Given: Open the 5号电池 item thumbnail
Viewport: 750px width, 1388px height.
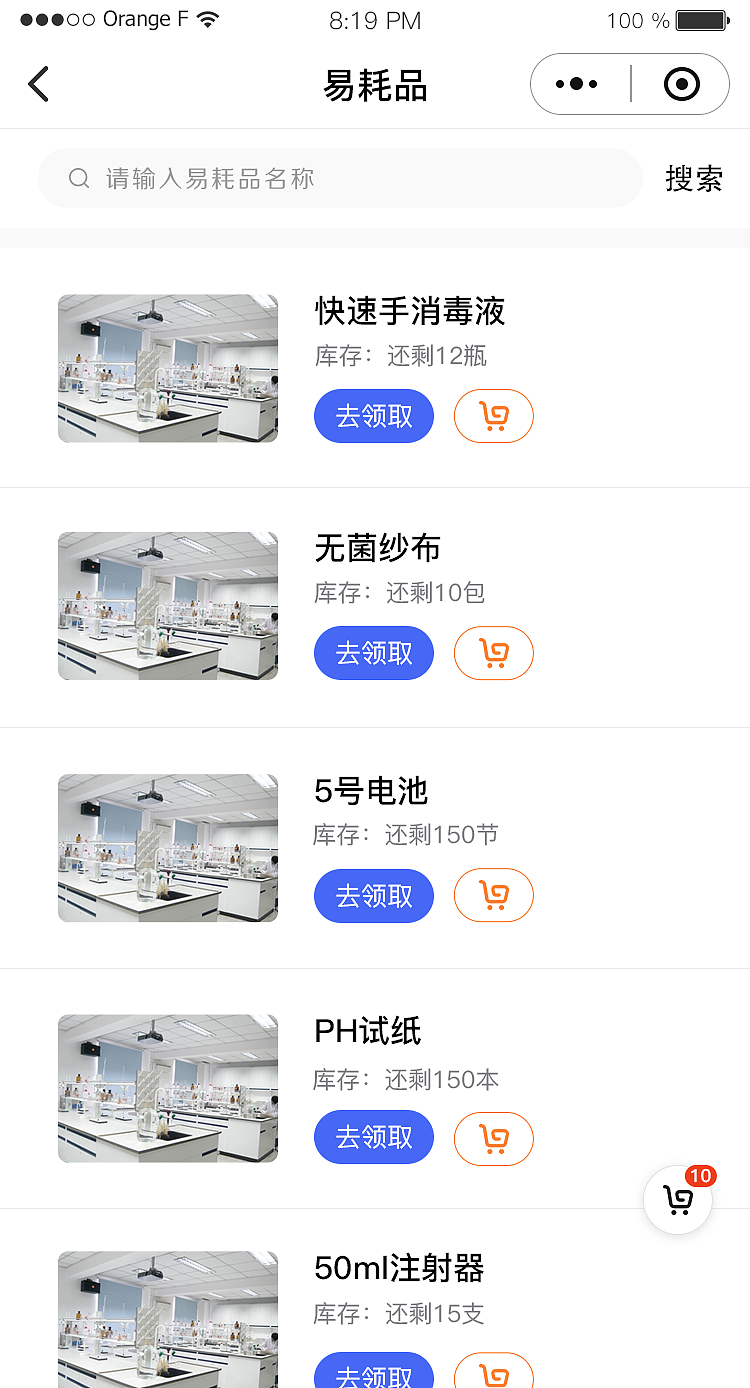Looking at the screenshot, I should tap(168, 848).
